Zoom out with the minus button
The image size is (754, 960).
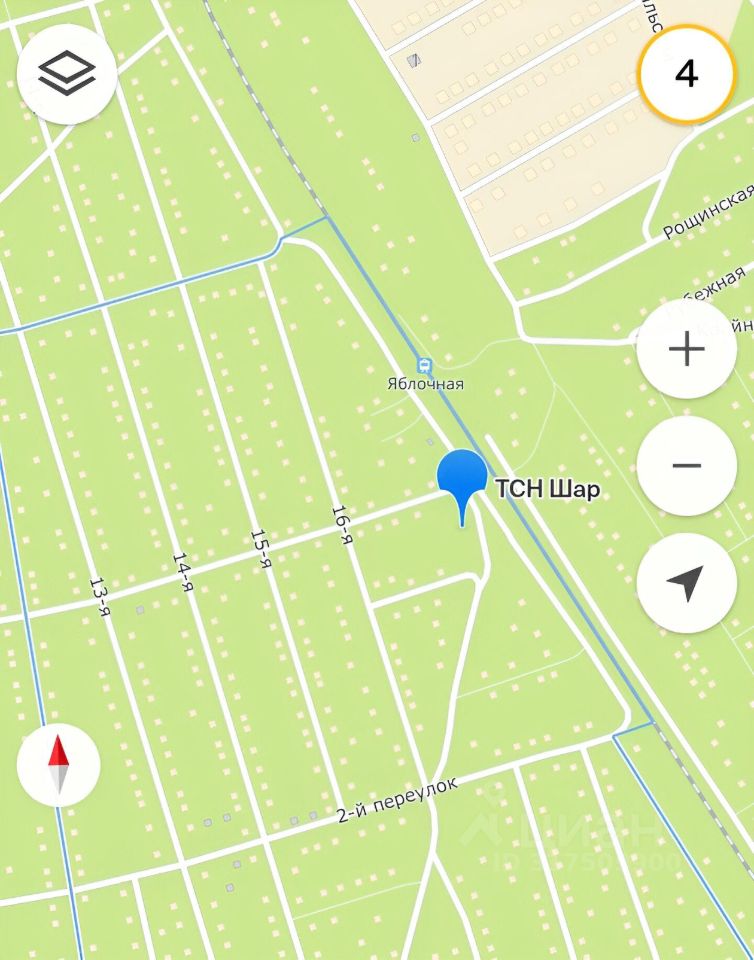[x=687, y=466]
